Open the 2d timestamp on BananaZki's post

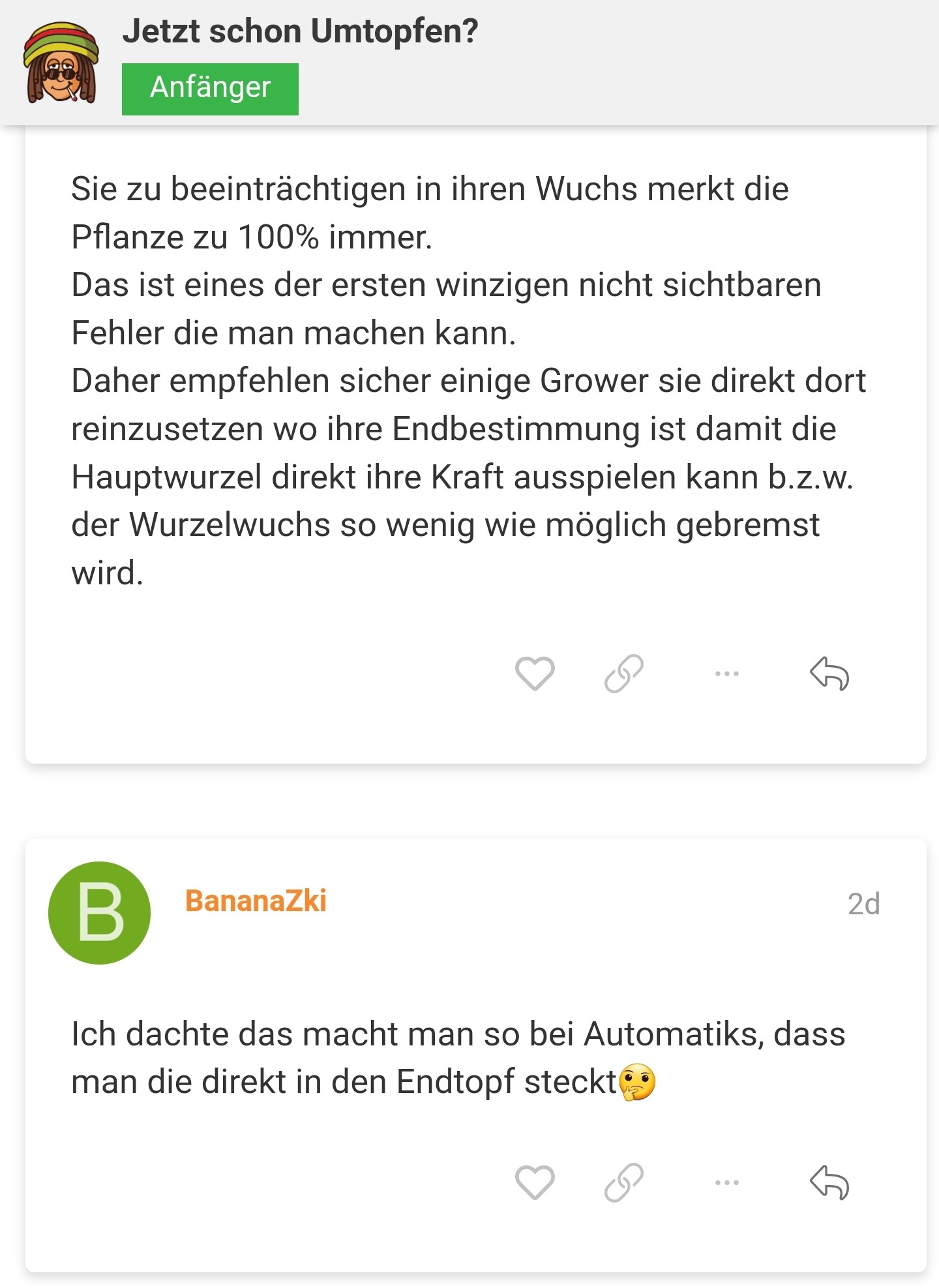(x=863, y=904)
